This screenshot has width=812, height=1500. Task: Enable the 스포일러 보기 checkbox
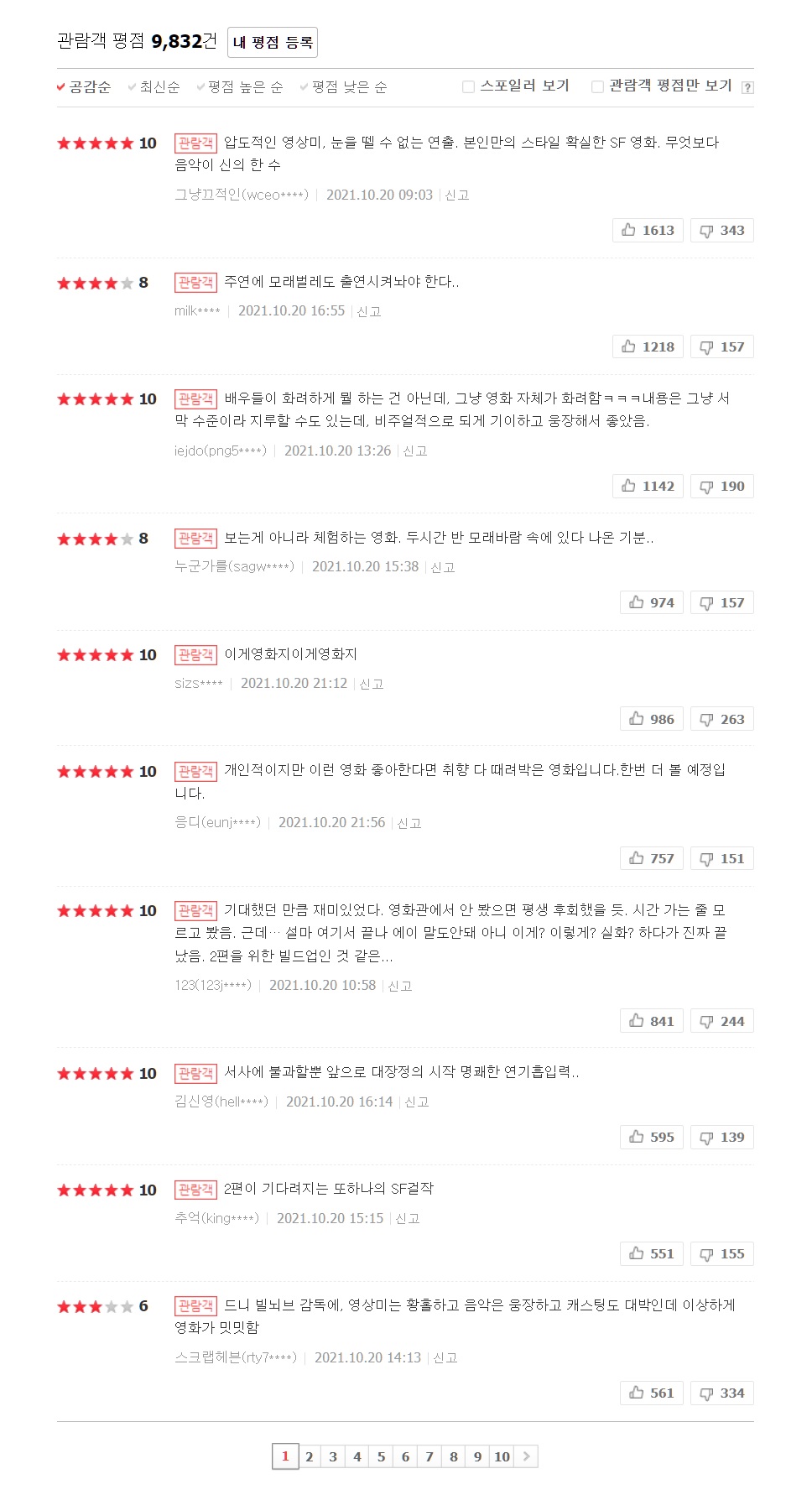coord(469,86)
